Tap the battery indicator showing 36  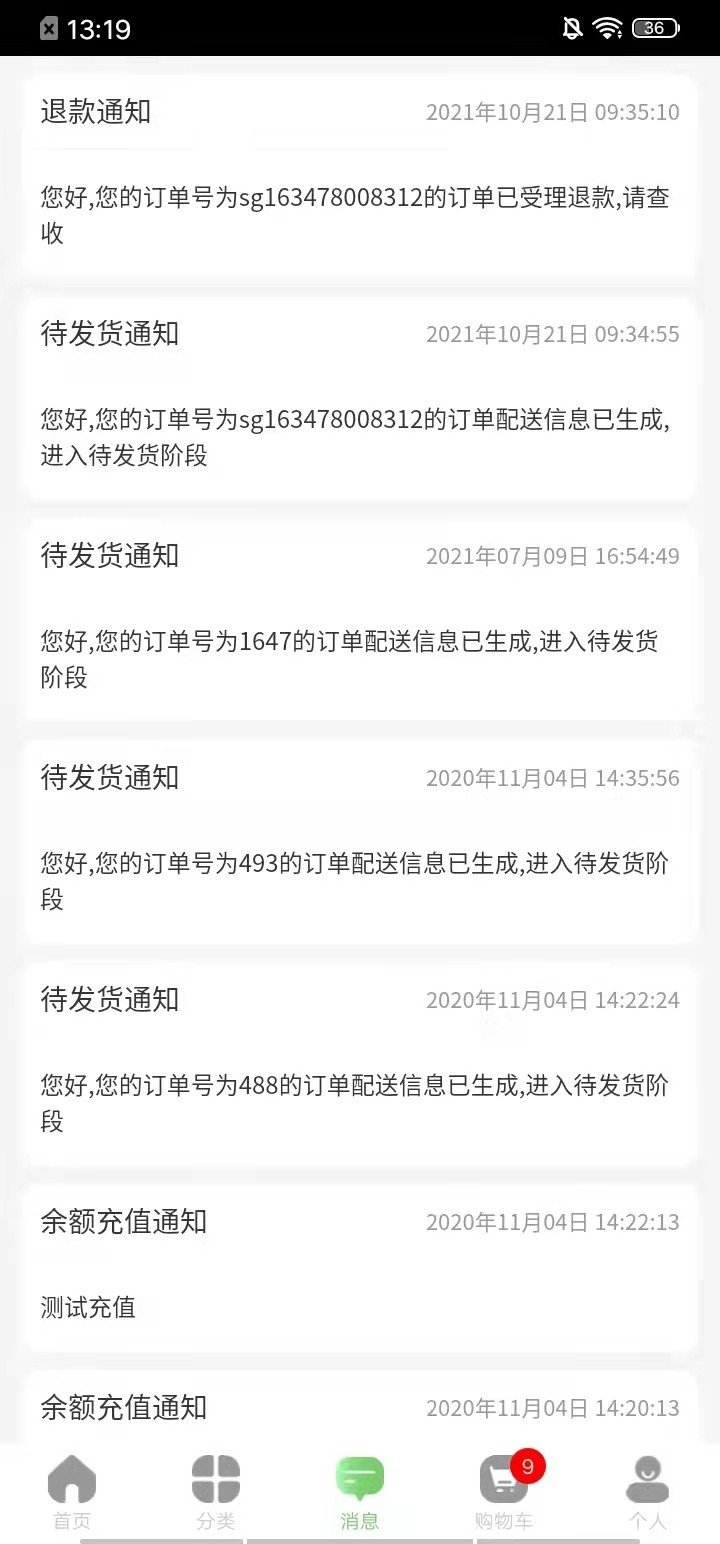point(655,27)
